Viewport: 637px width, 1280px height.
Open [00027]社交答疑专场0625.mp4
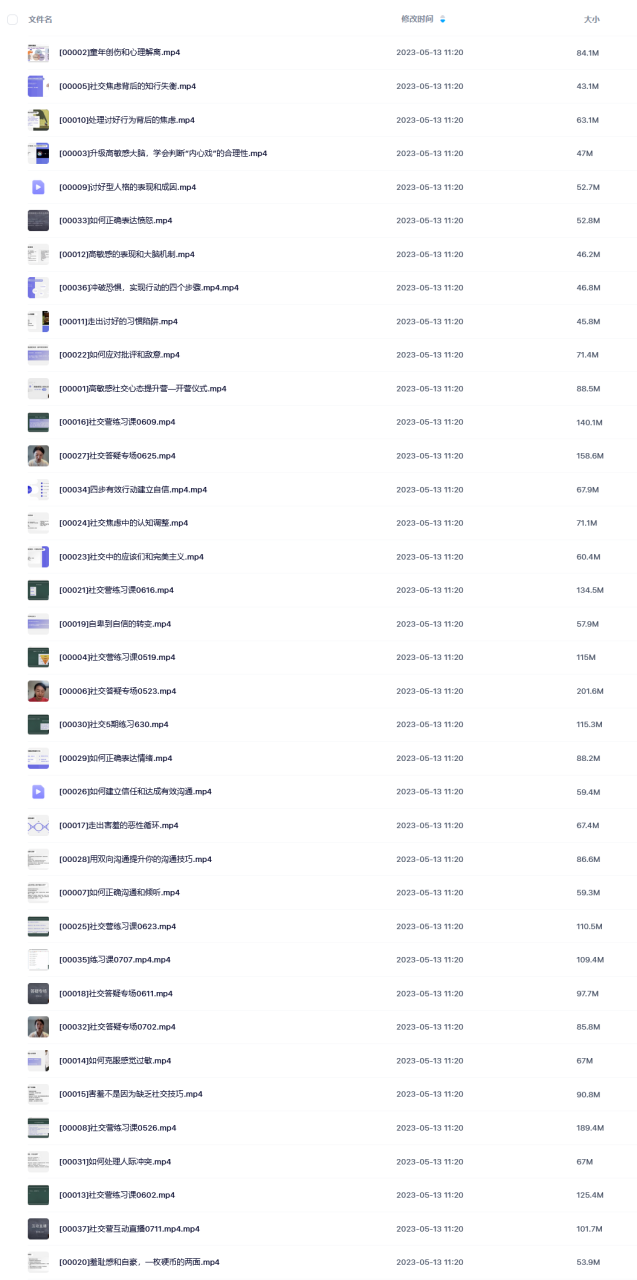click(118, 456)
